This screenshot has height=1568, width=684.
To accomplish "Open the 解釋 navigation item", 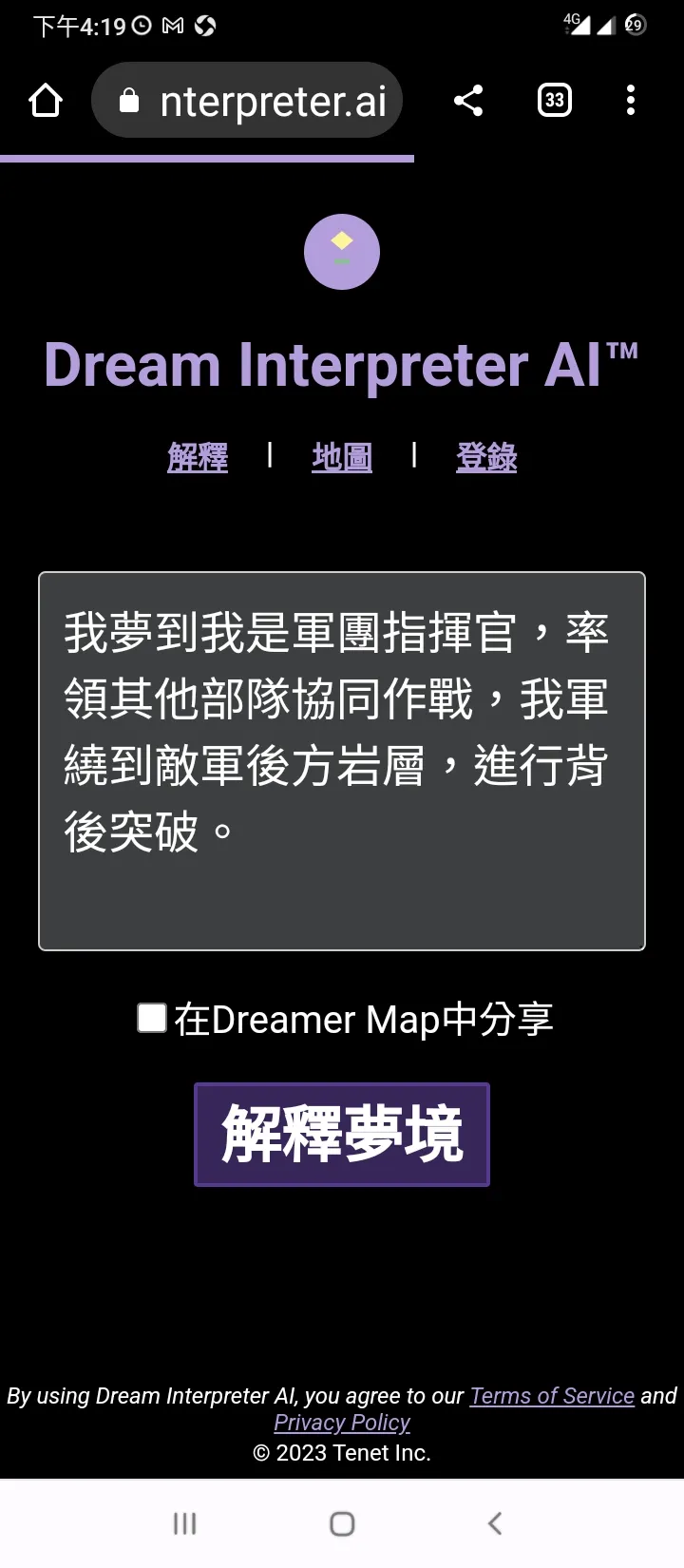I will coord(198,457).
